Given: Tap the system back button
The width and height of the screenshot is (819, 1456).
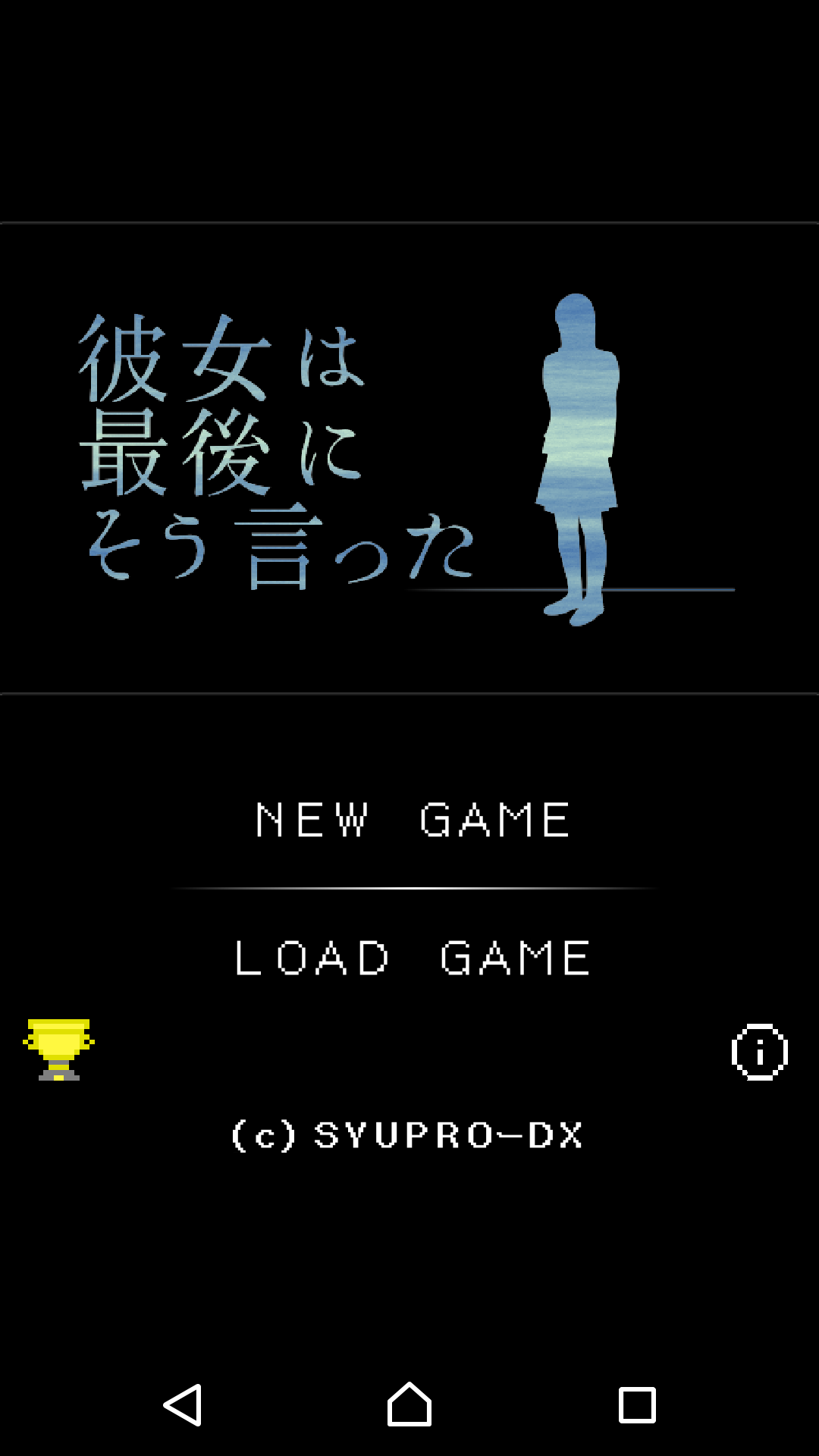Looking at the screenshot, I should (183, 1404).
